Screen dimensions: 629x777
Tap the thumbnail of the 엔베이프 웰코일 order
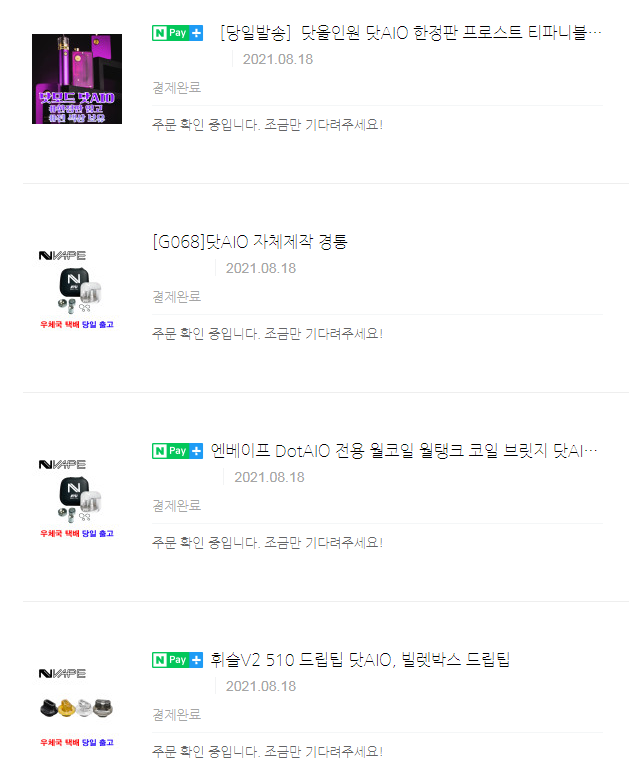click(77, 497)
